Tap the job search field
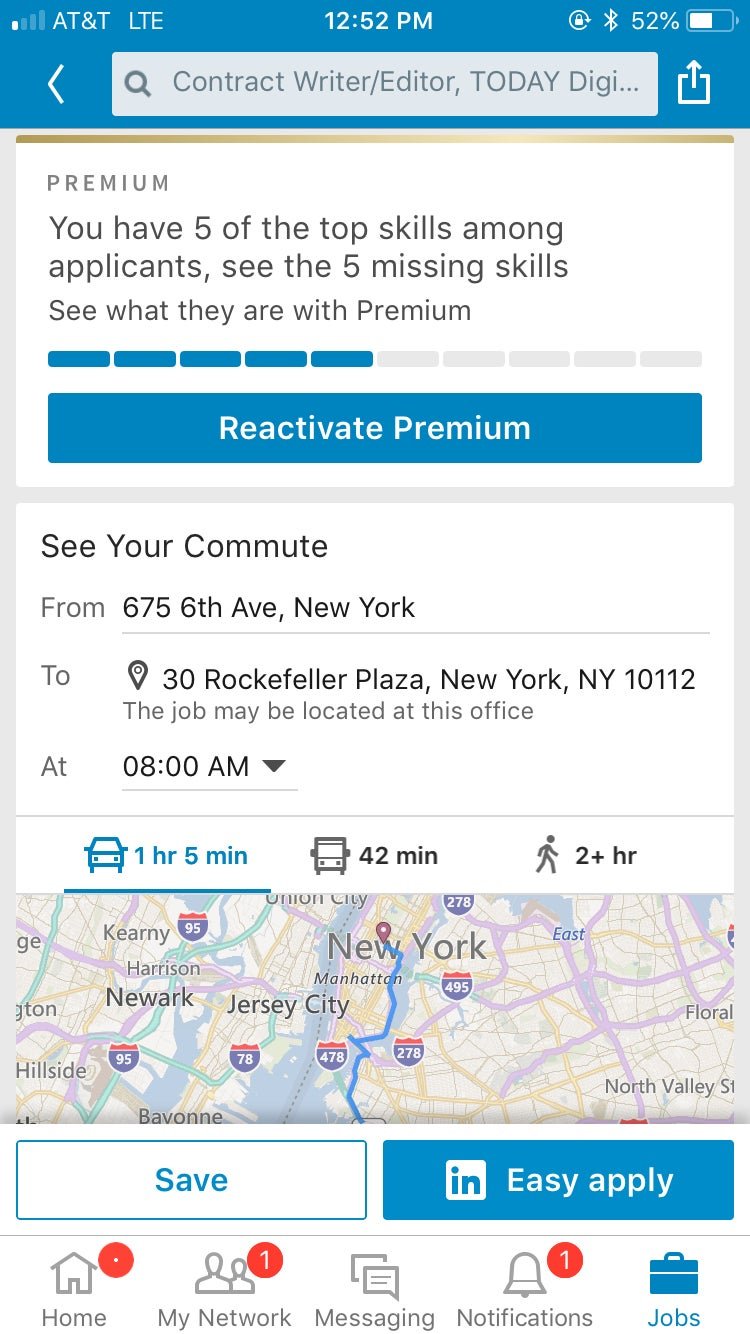 385,83
